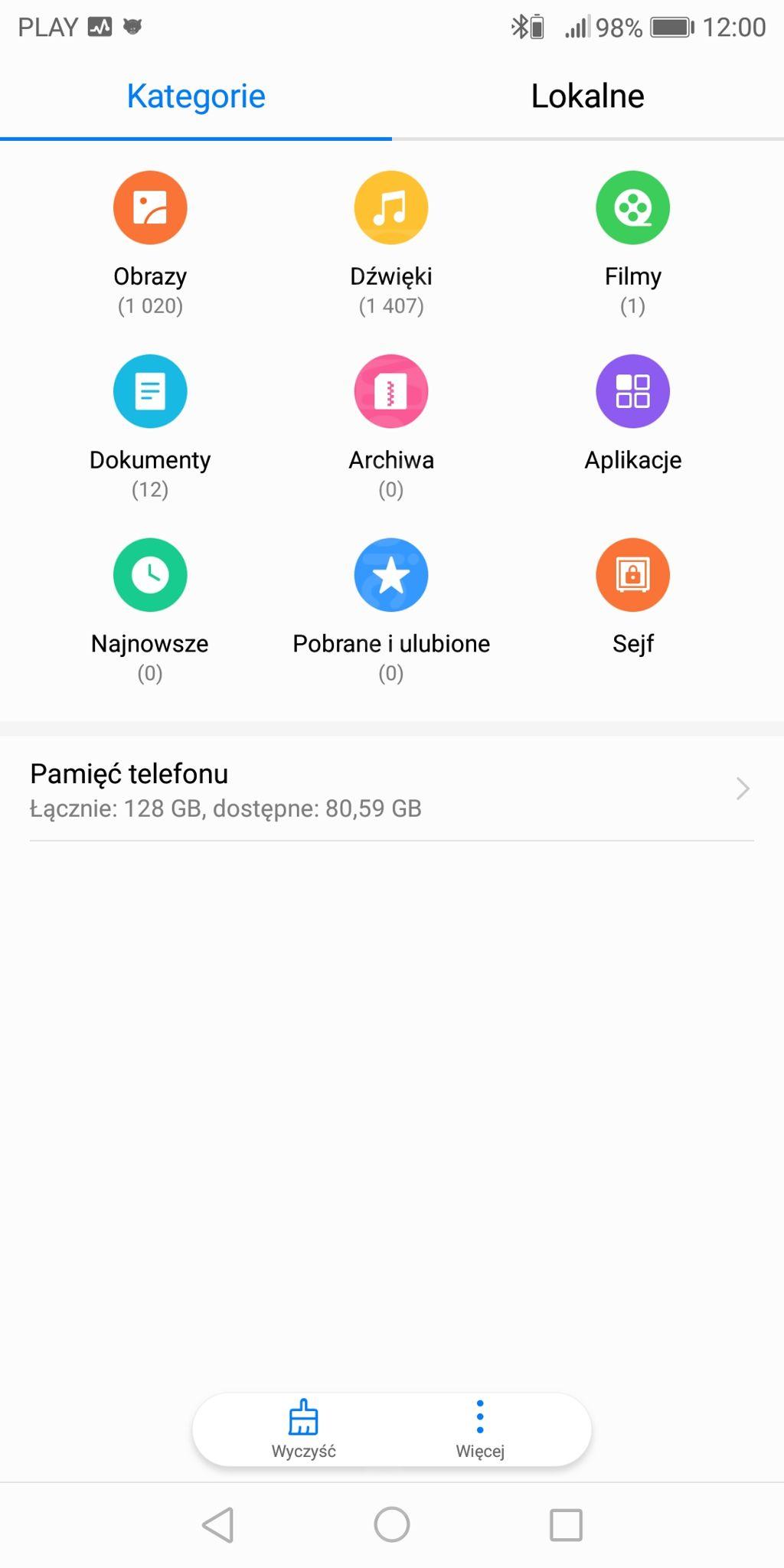Open Pobrane i ulubione

point(391,576)
